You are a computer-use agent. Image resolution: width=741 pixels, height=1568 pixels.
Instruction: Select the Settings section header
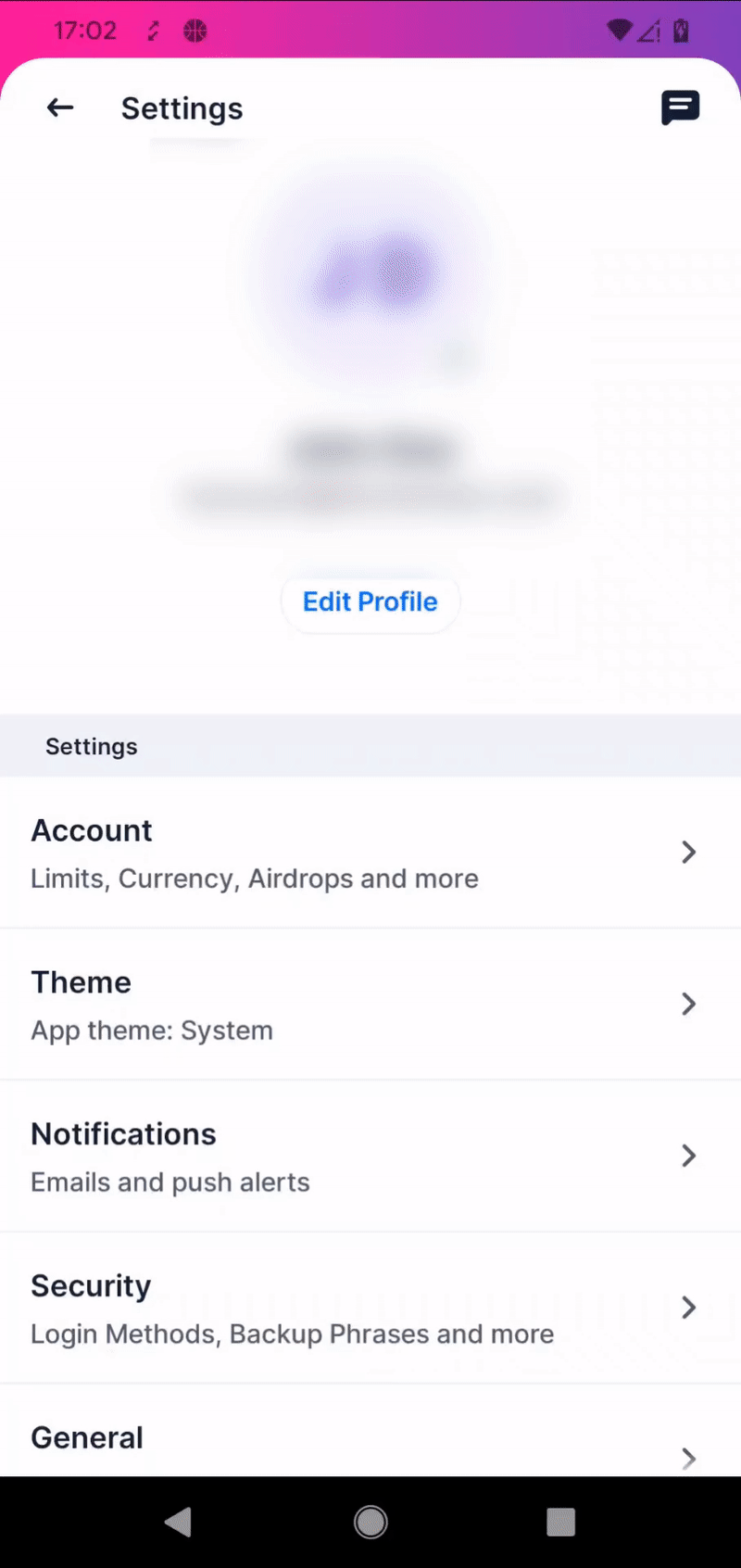click(x=91, y=746)
